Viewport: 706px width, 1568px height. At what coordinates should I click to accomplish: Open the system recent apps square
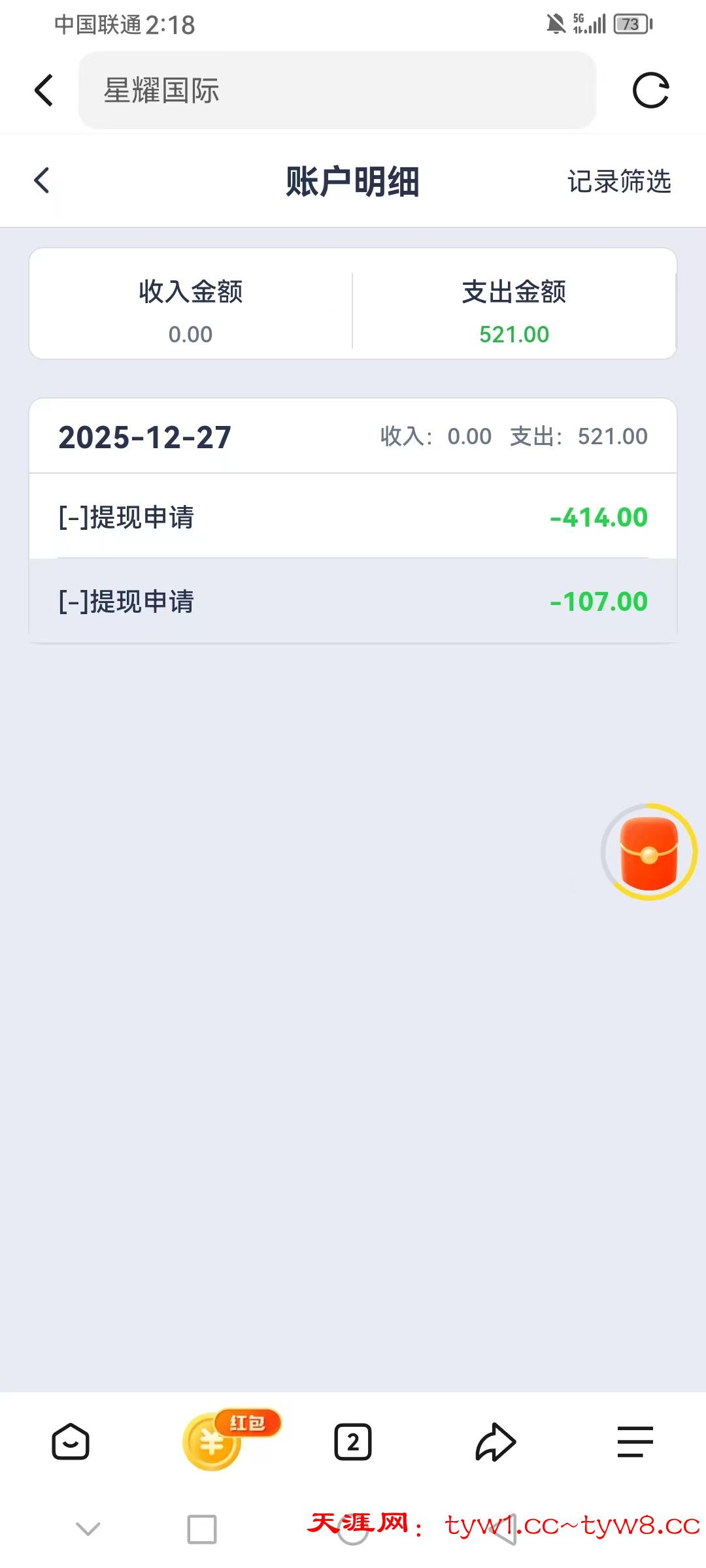point(201,1529)
